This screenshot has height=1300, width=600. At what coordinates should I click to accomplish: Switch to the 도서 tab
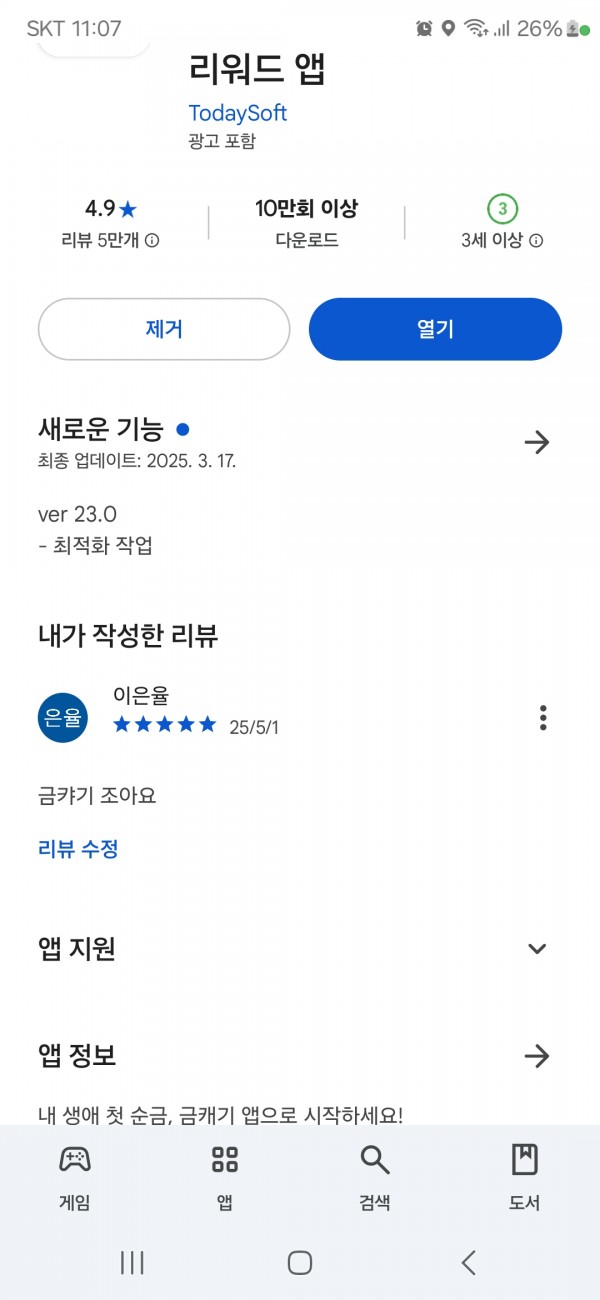click(x=524, y=1178)
